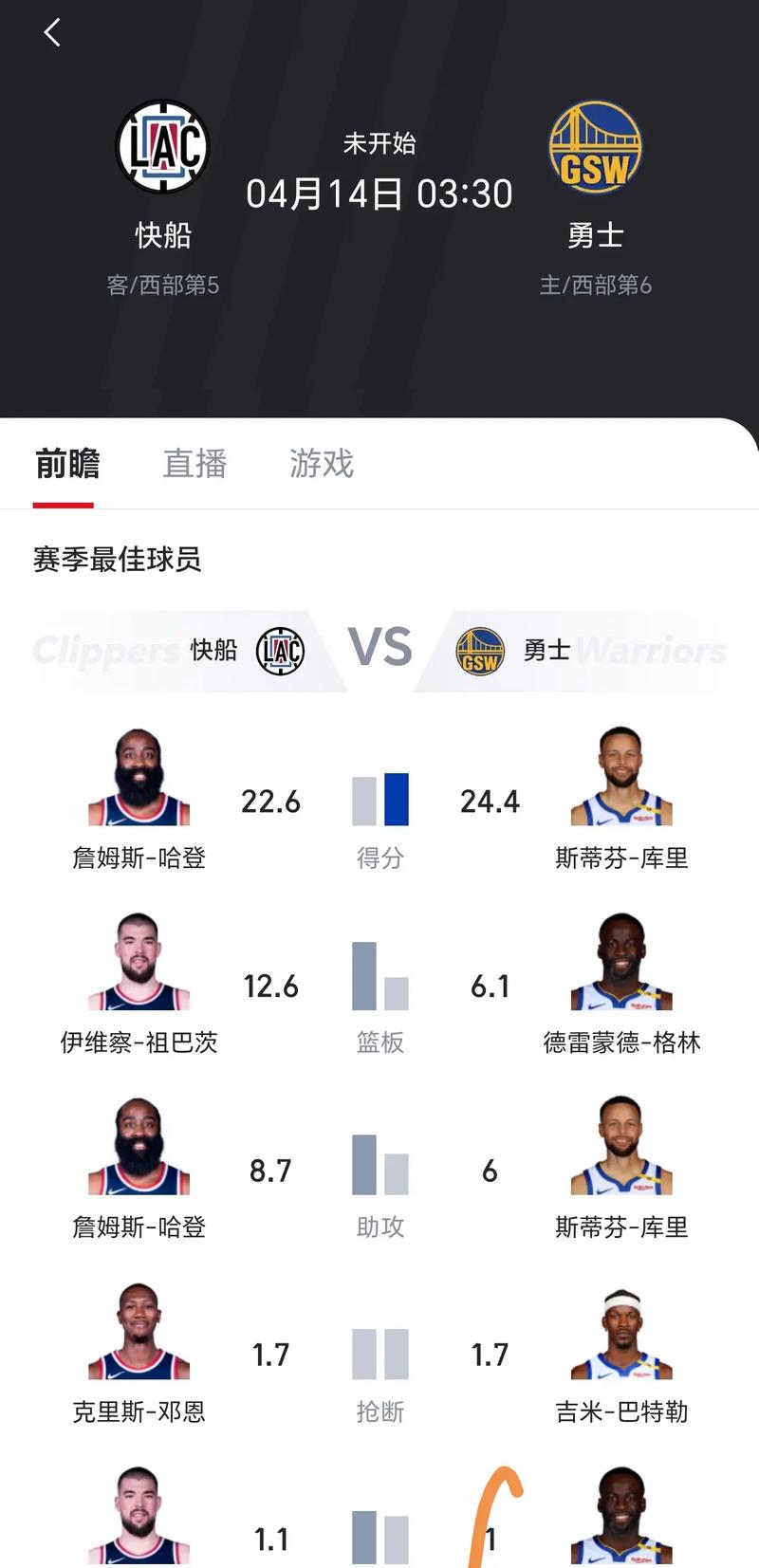Screen dimensions: 759x1568
Task: Tap the match time 04月14日 03:30
Action: pyautogui.click(x=379, y=193)
